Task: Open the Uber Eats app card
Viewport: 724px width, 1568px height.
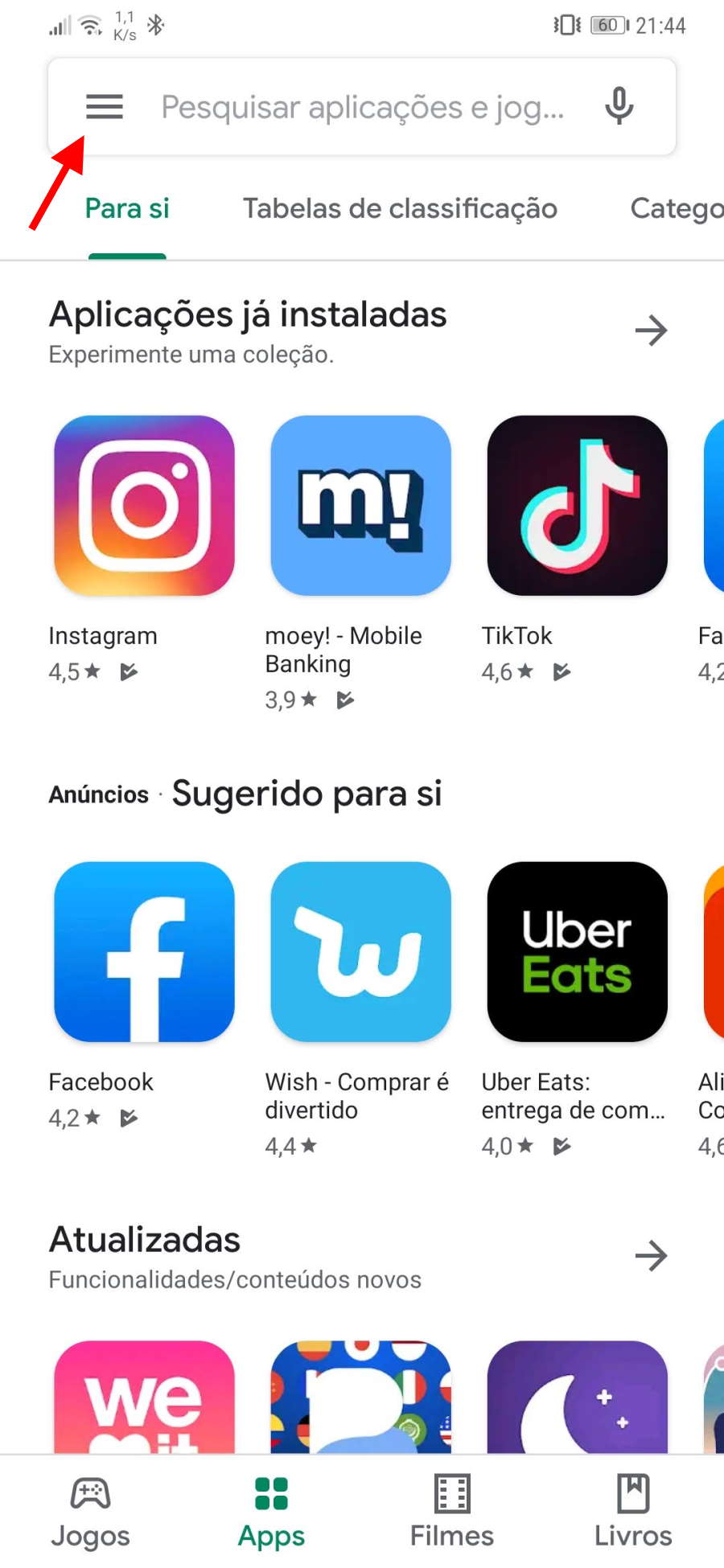Action: tap(577, 951)
